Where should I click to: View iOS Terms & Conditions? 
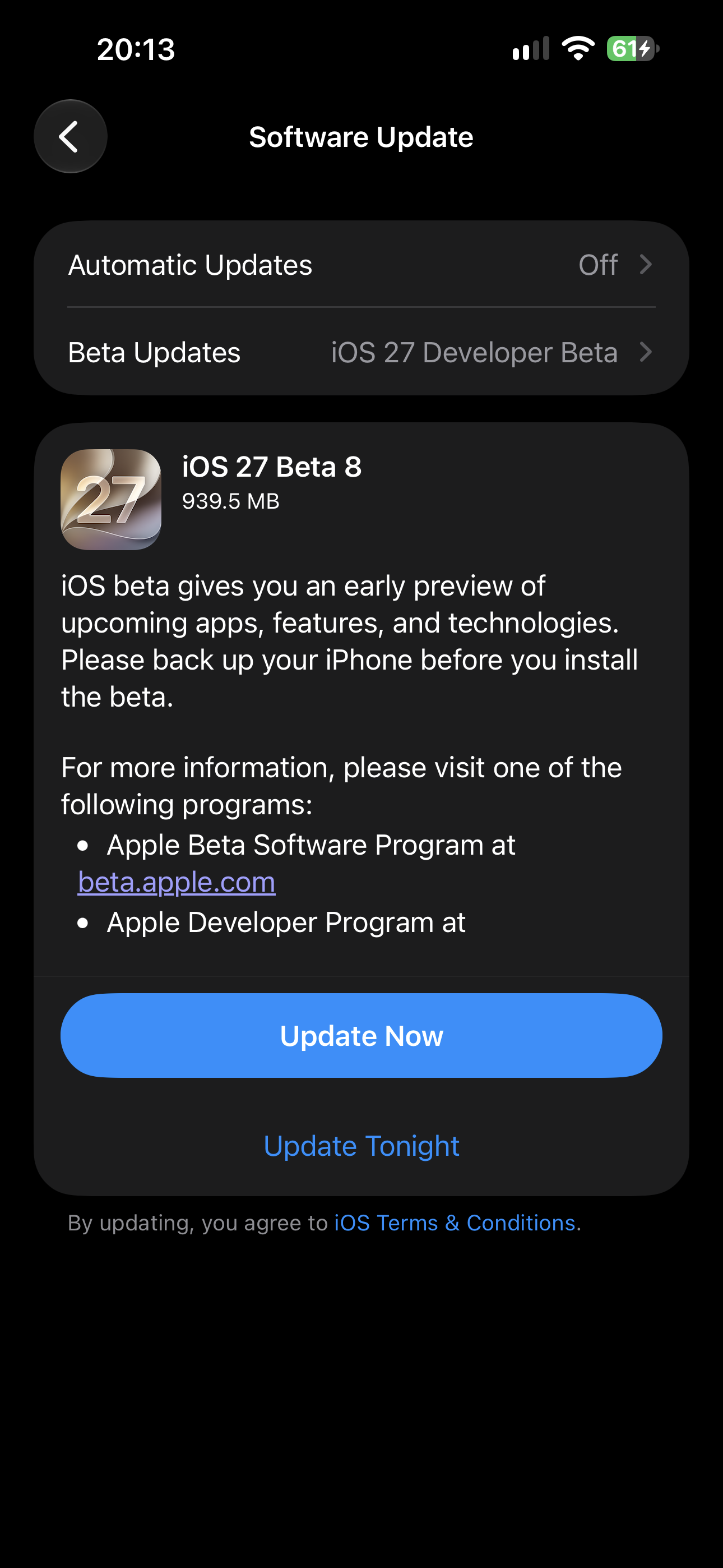coord(455,1223)
